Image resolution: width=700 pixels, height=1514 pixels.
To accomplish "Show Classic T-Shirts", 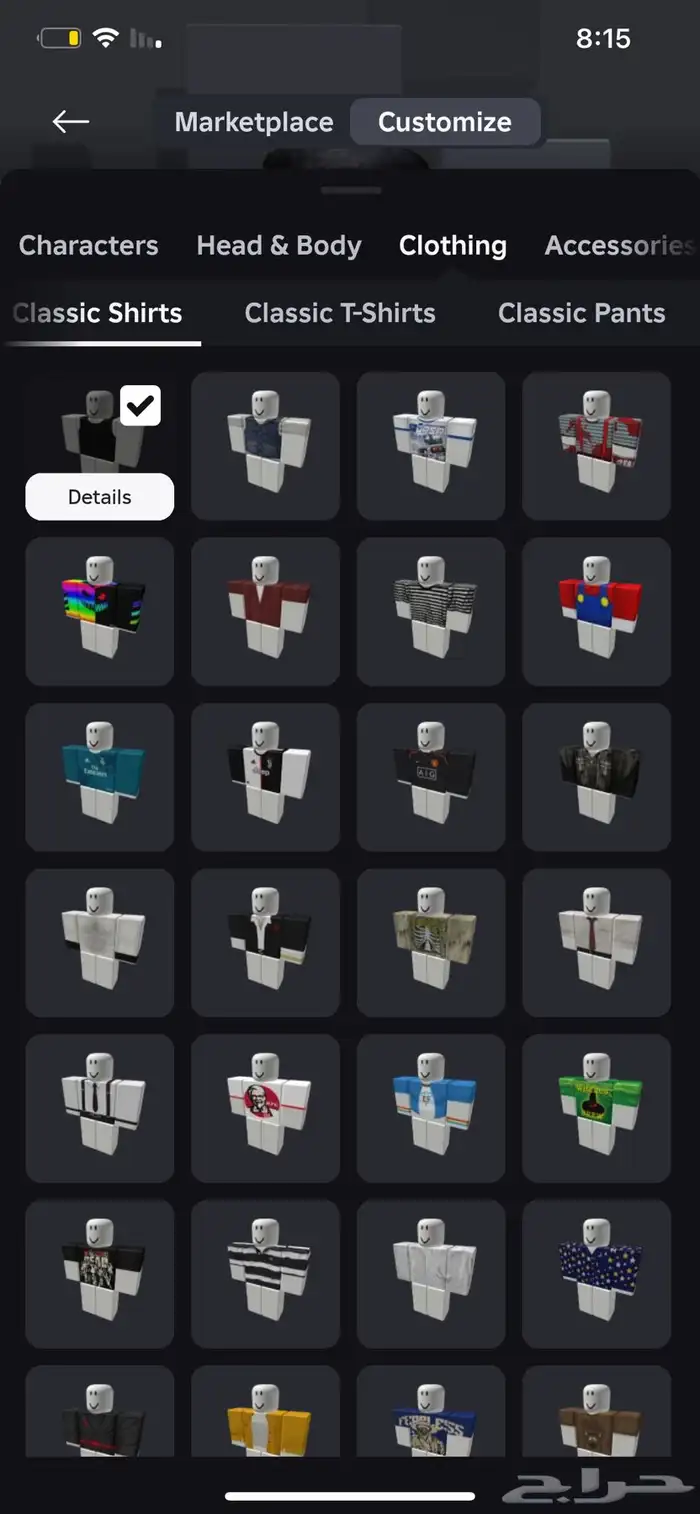I will [x=340, y=313].
